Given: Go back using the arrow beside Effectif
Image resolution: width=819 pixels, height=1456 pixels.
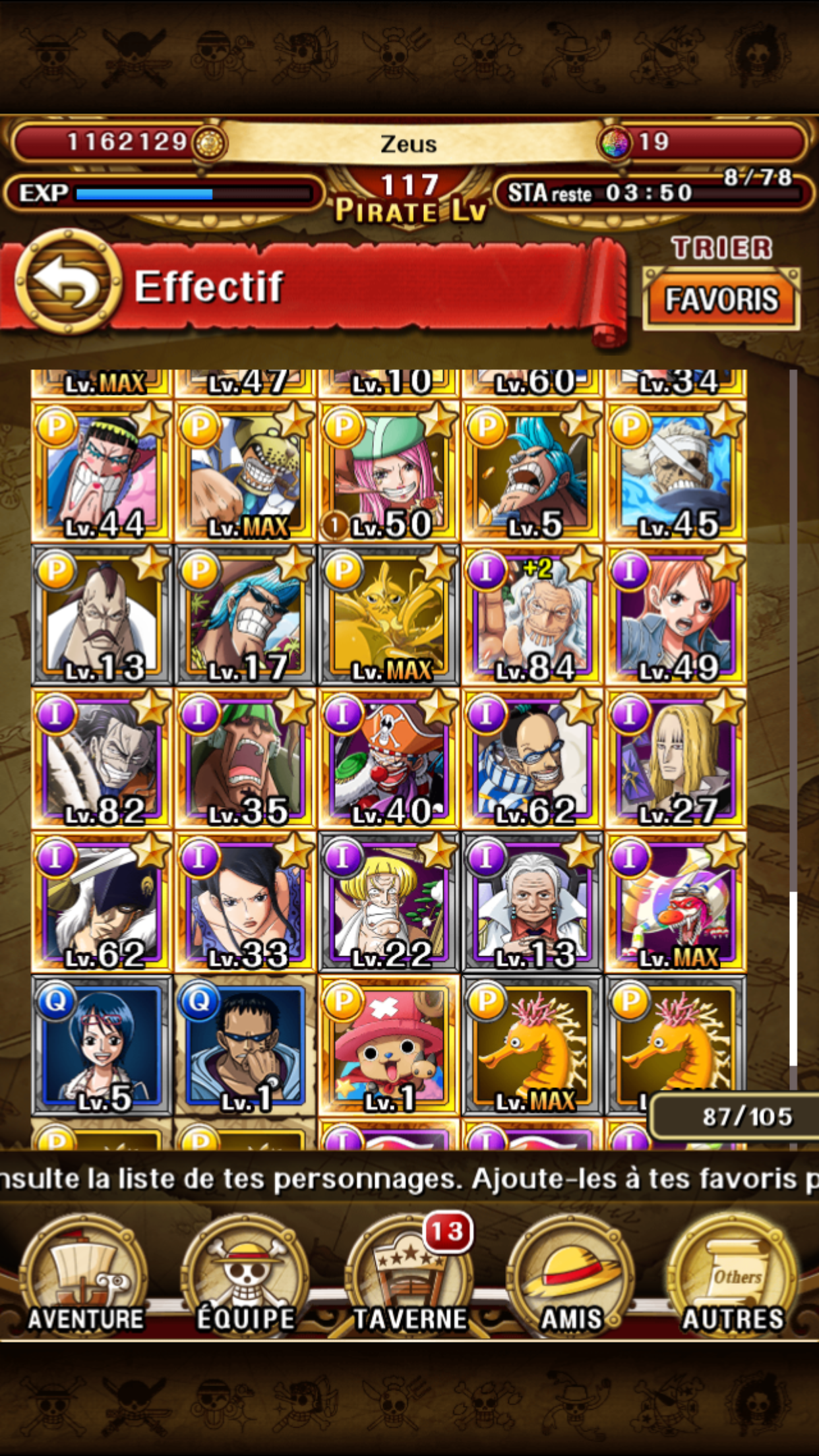Looking at the screenshot, I should click(x=68, y=284).
